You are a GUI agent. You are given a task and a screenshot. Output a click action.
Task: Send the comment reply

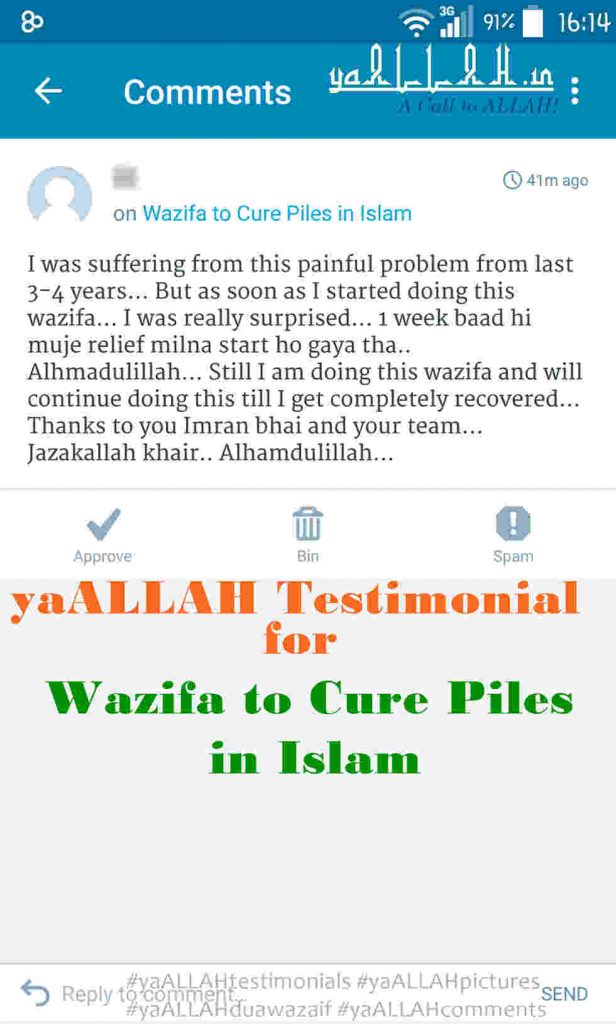click(x=564, y=994)
